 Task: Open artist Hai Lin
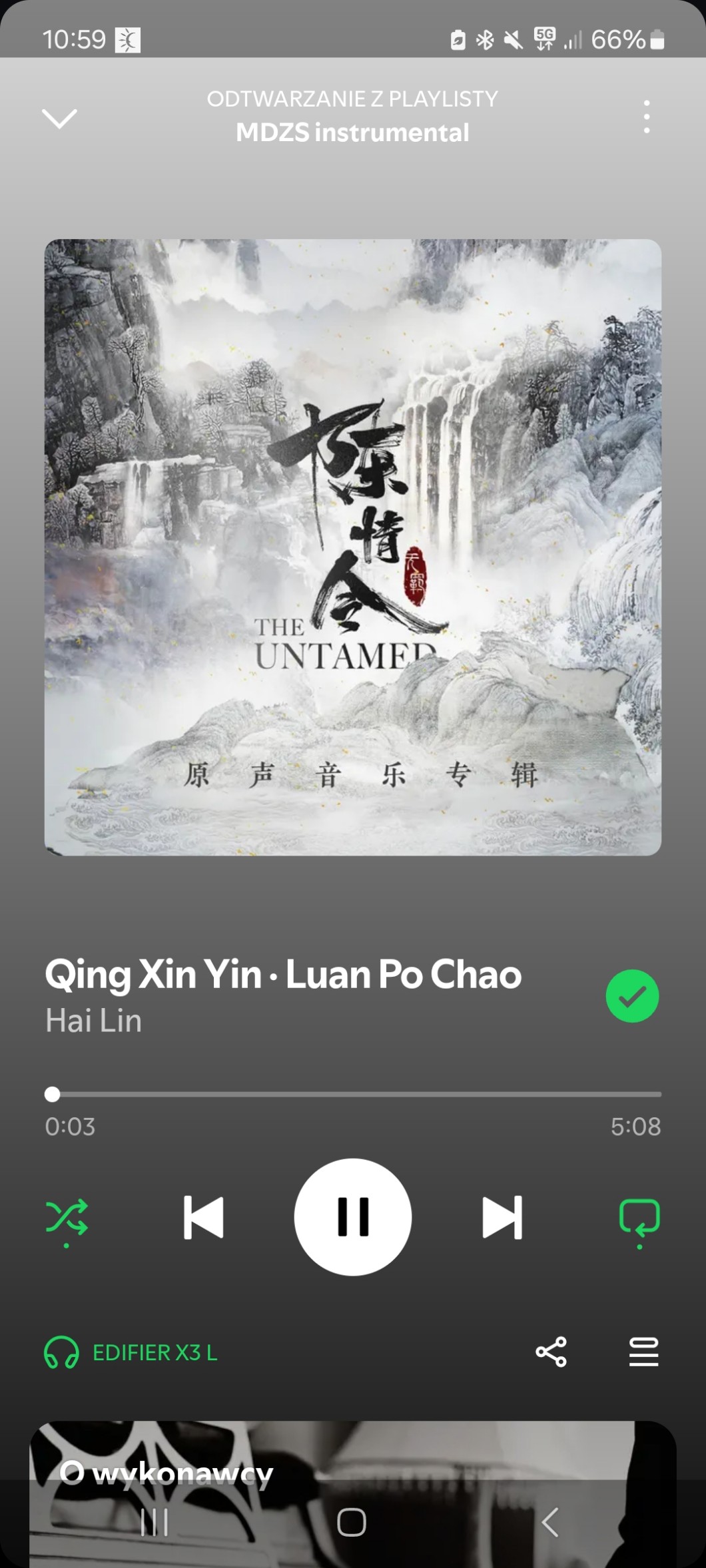[93, 1021]
